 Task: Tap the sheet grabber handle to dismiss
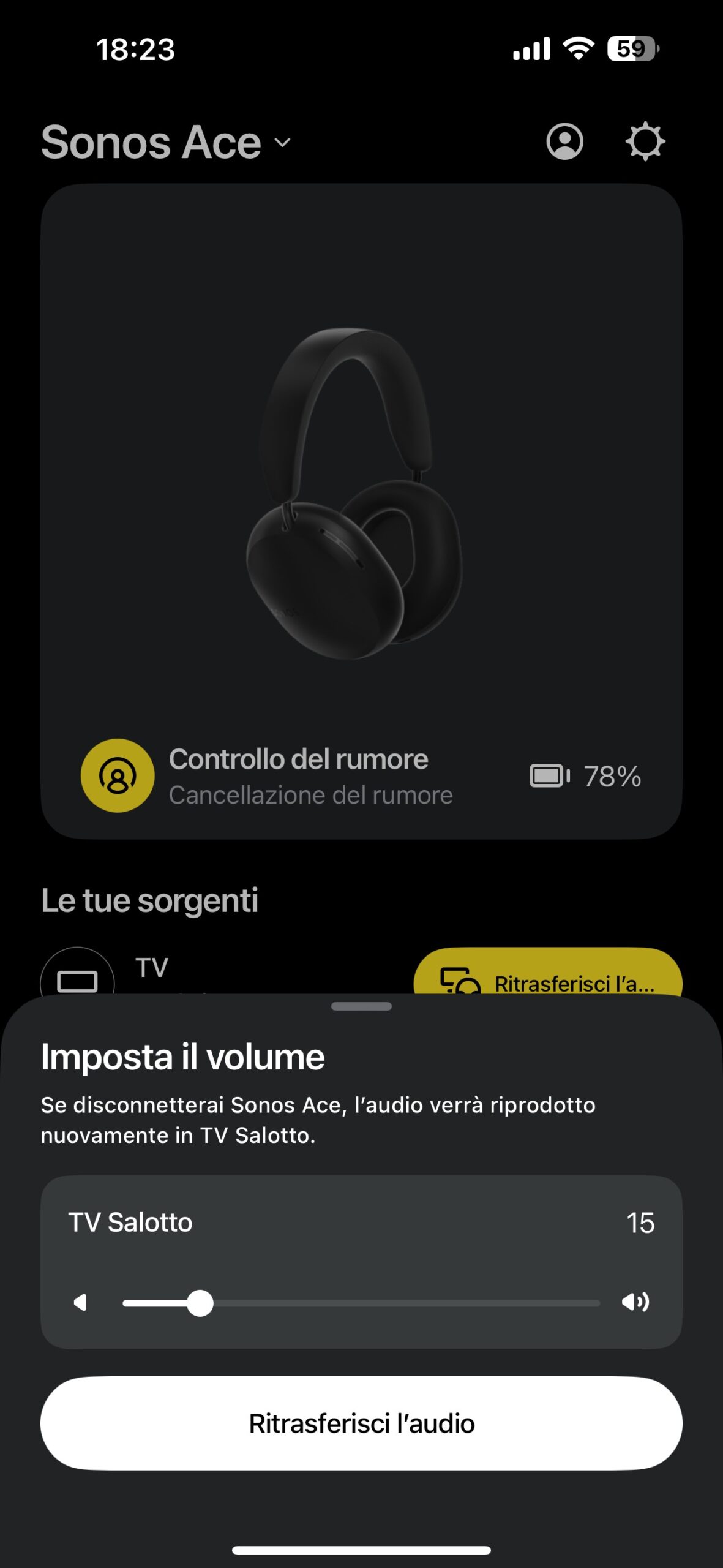point(361,1006)
